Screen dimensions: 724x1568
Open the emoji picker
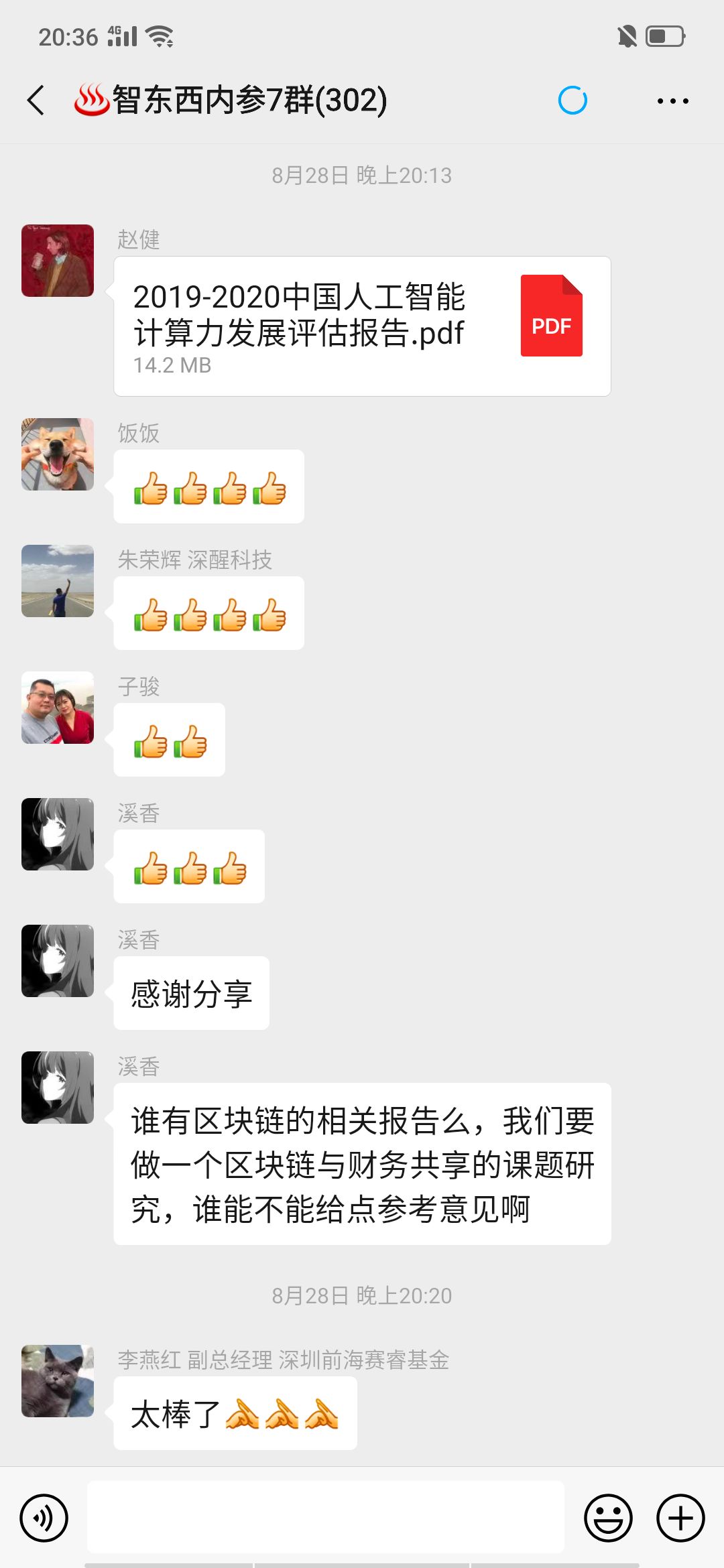click(608, 1518)
